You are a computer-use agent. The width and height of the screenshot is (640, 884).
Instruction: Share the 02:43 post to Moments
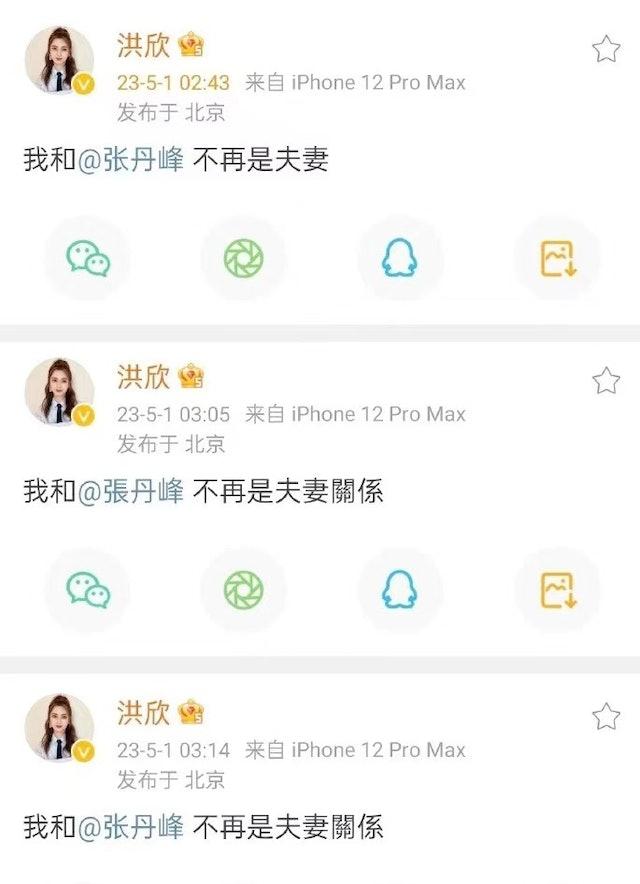tap(244, 259)
